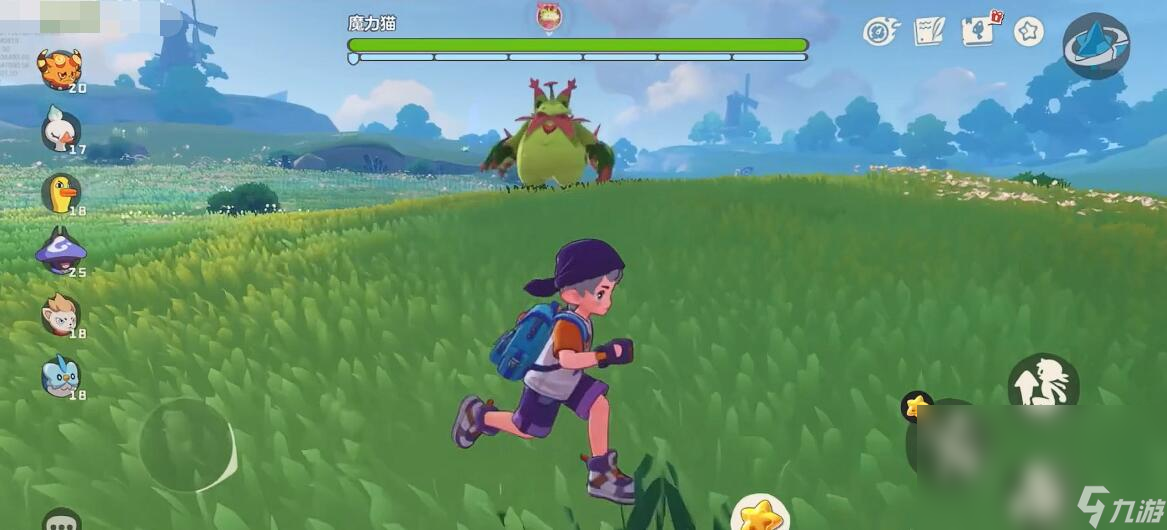Select the level 20 orange pet
Image resolution: width=1167 pixels, height=530 pixels.
[59, 69]
